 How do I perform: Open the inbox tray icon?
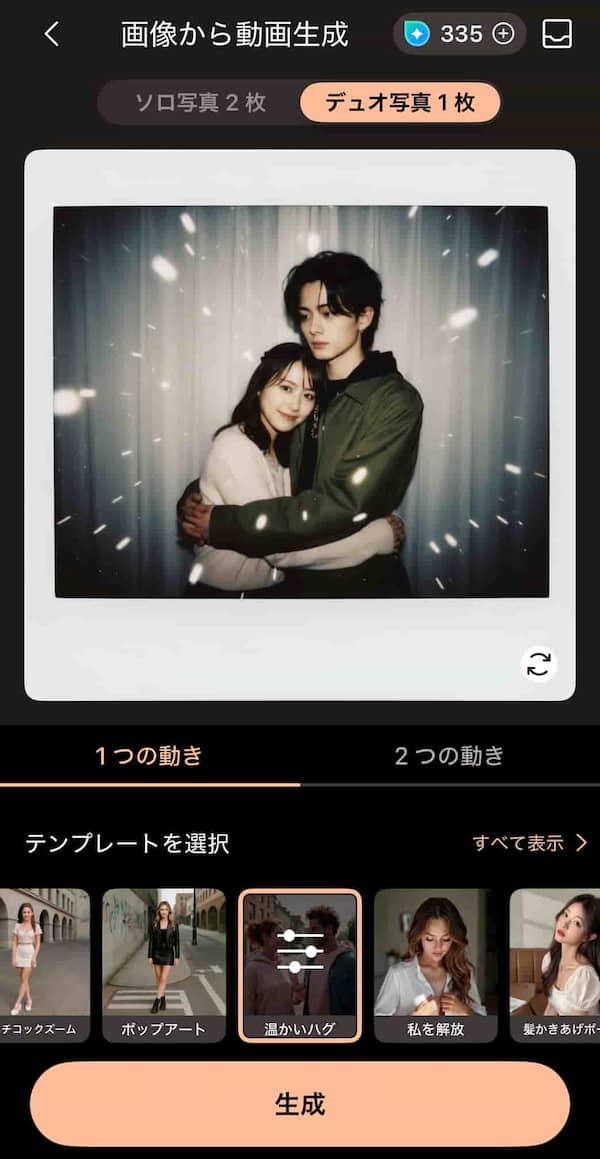pyautogui.click(x=557, y=34)
